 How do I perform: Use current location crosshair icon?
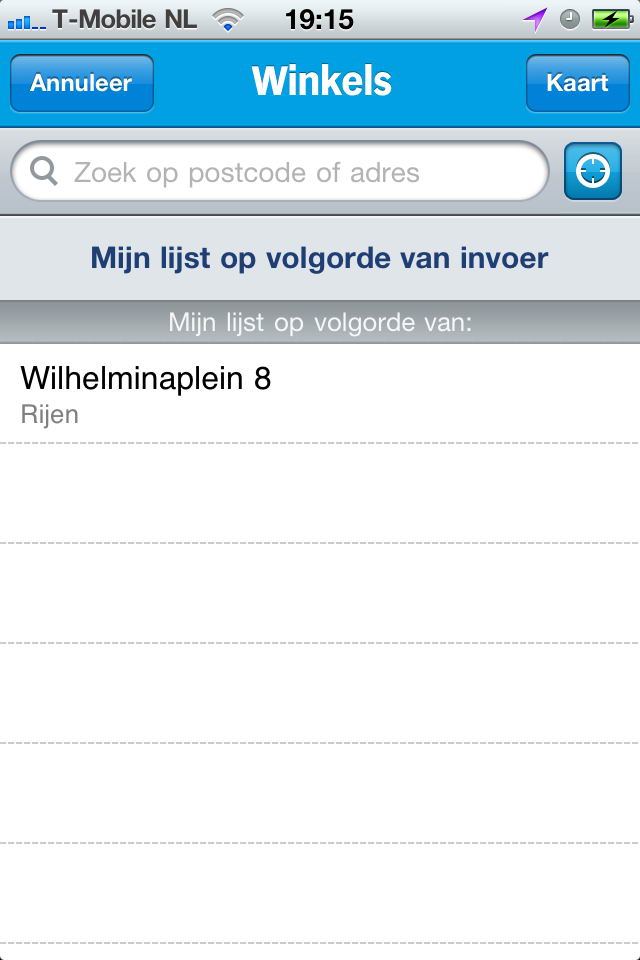pyautogui.click(x=592, y=172)
